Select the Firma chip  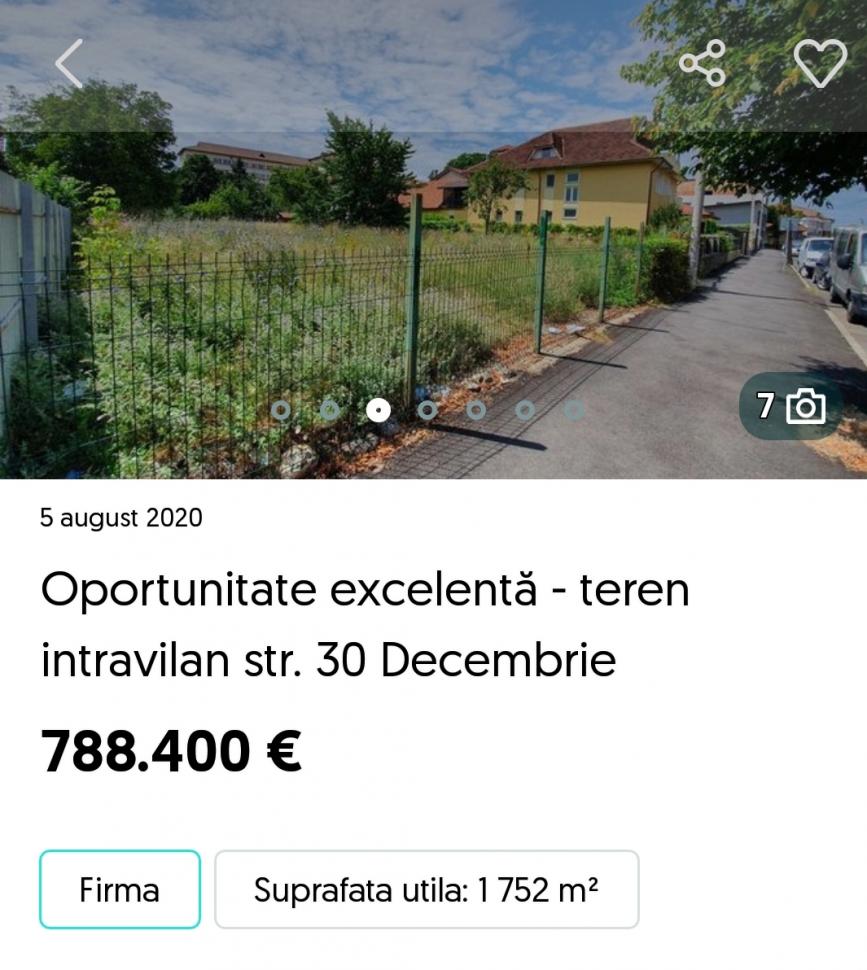click(120, 889)
